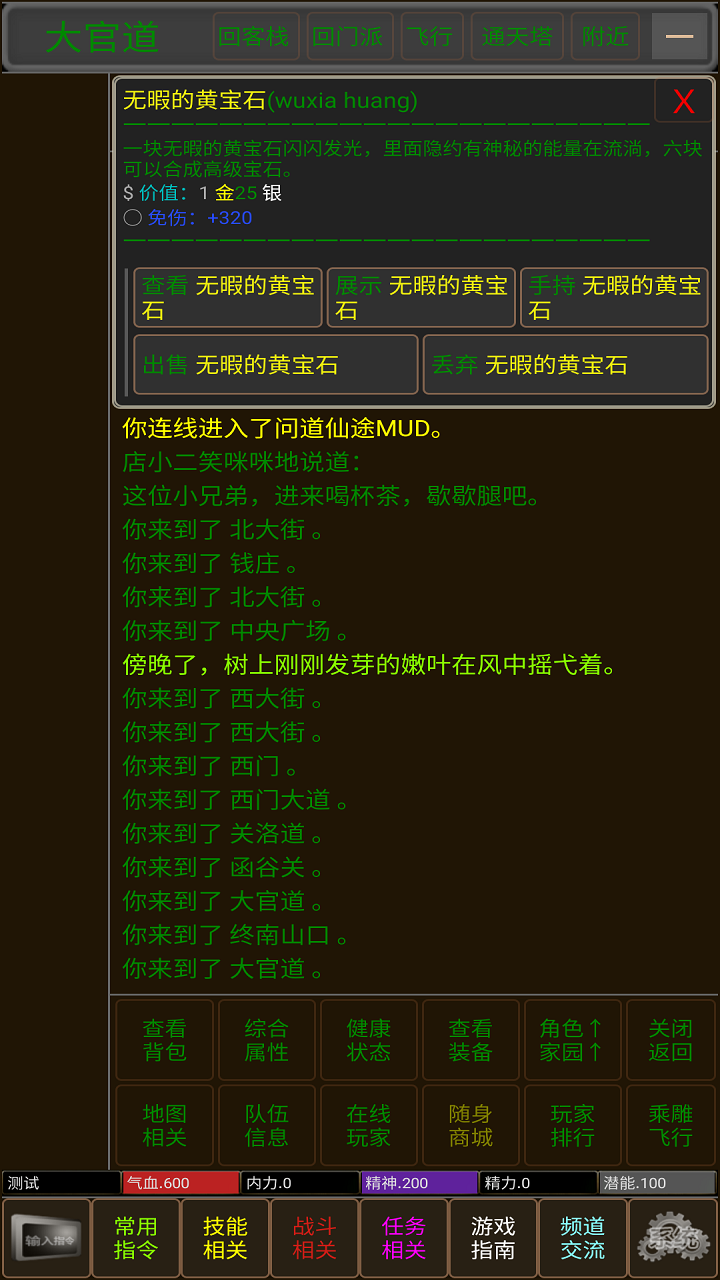Open 随身商城
This screenshot has height=1280, width=720.
click(471, 1125)
